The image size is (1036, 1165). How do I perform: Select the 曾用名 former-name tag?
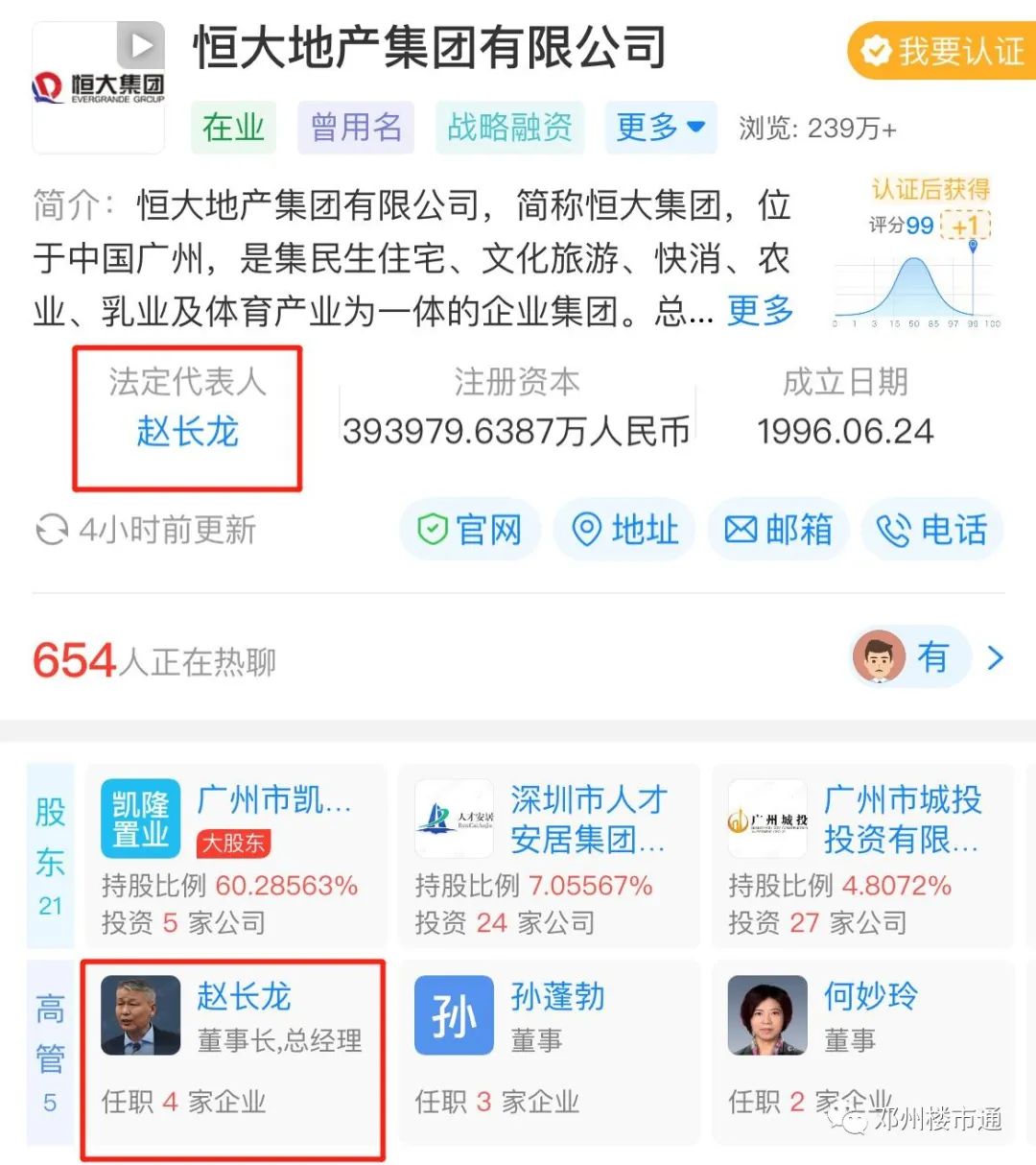pos(356,127)
